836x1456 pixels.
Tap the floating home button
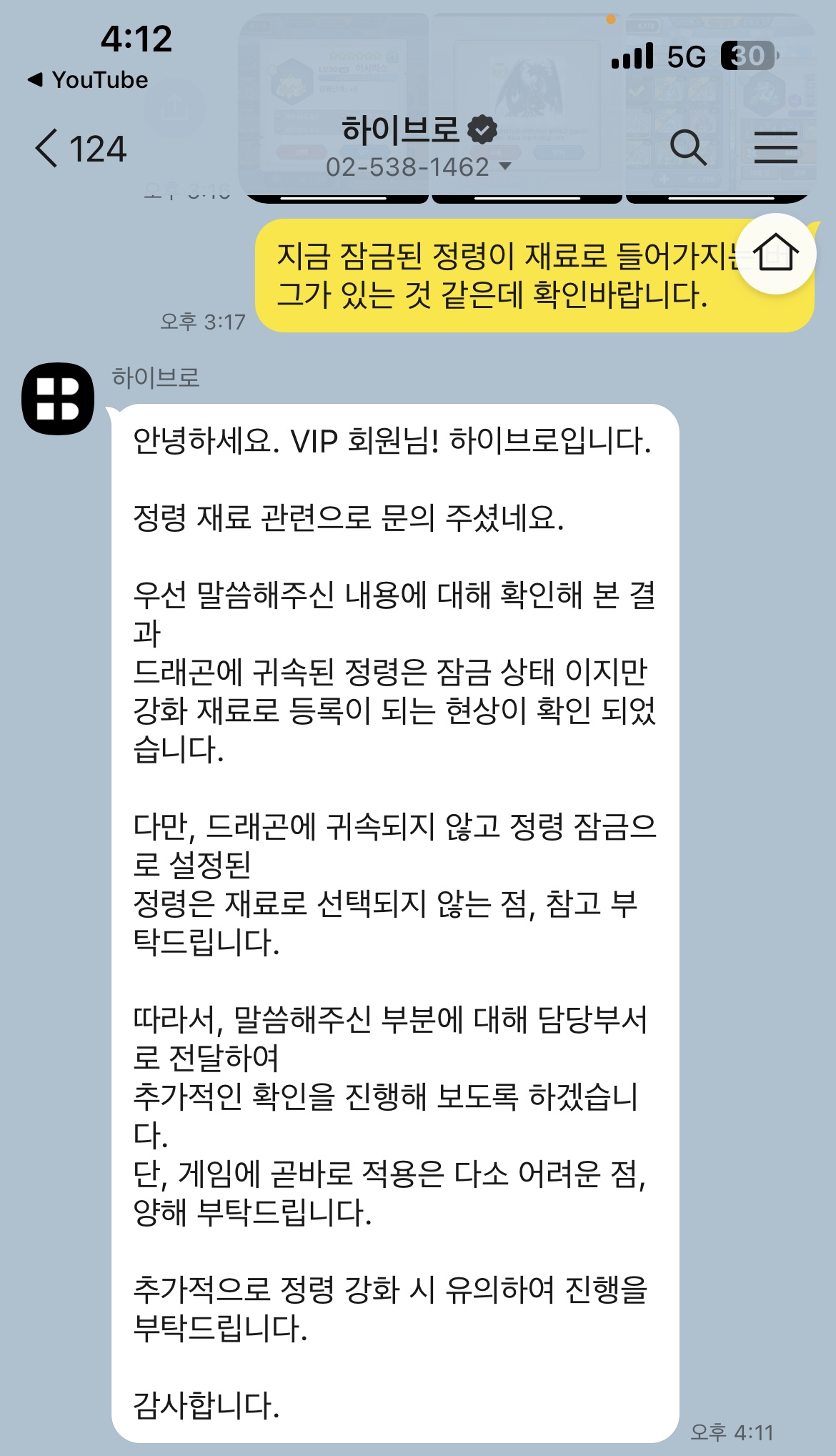775,254
